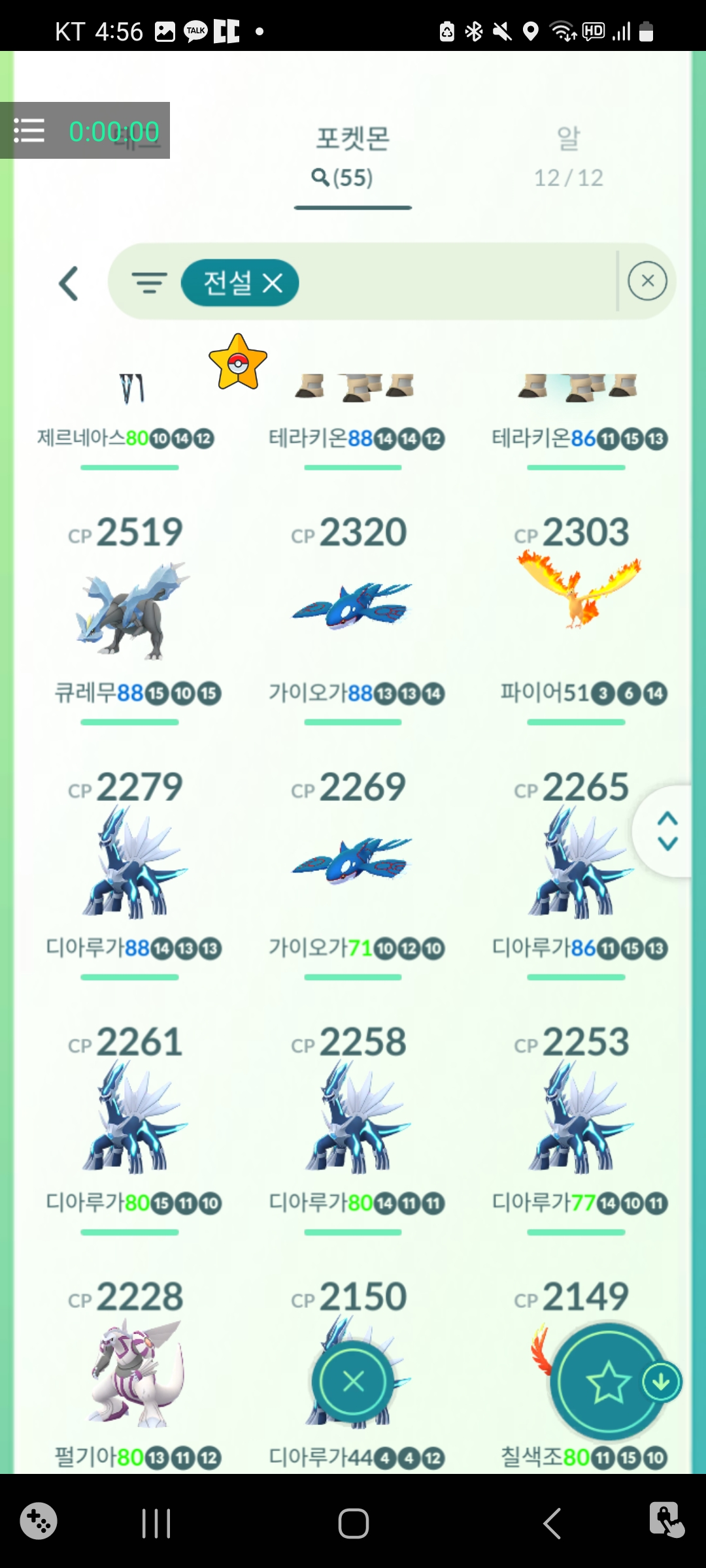Open 디아루가 with CP 2258
The width and height of the screenshot is (706, 1568).
352,1117
